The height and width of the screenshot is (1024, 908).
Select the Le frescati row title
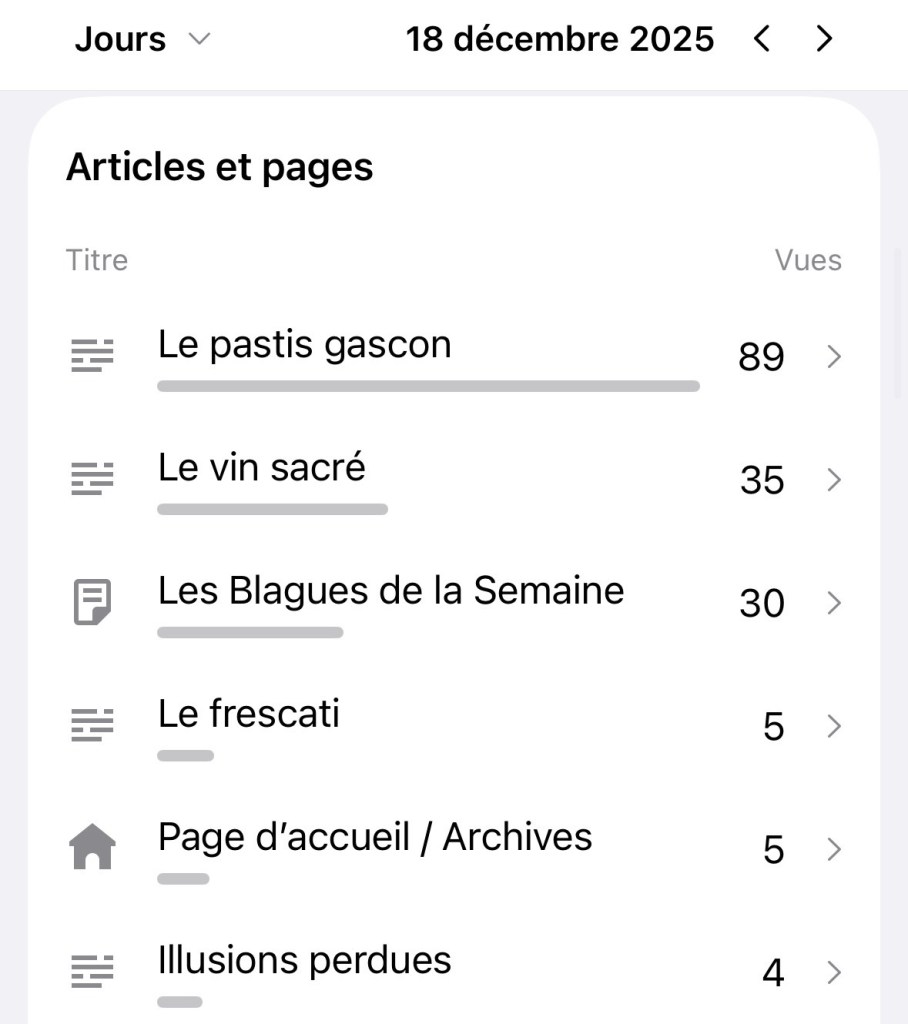coord(248,713)
